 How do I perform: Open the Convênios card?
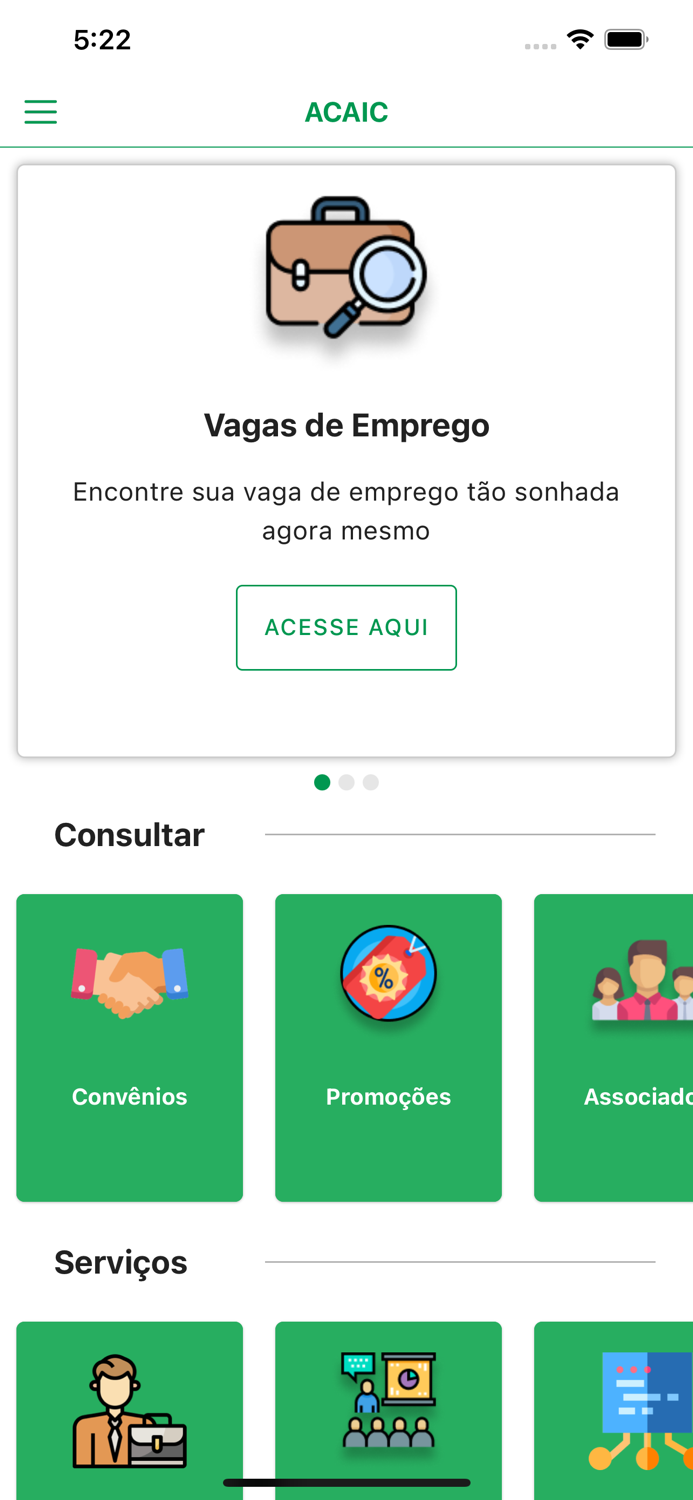click(x=130, y=1047)
